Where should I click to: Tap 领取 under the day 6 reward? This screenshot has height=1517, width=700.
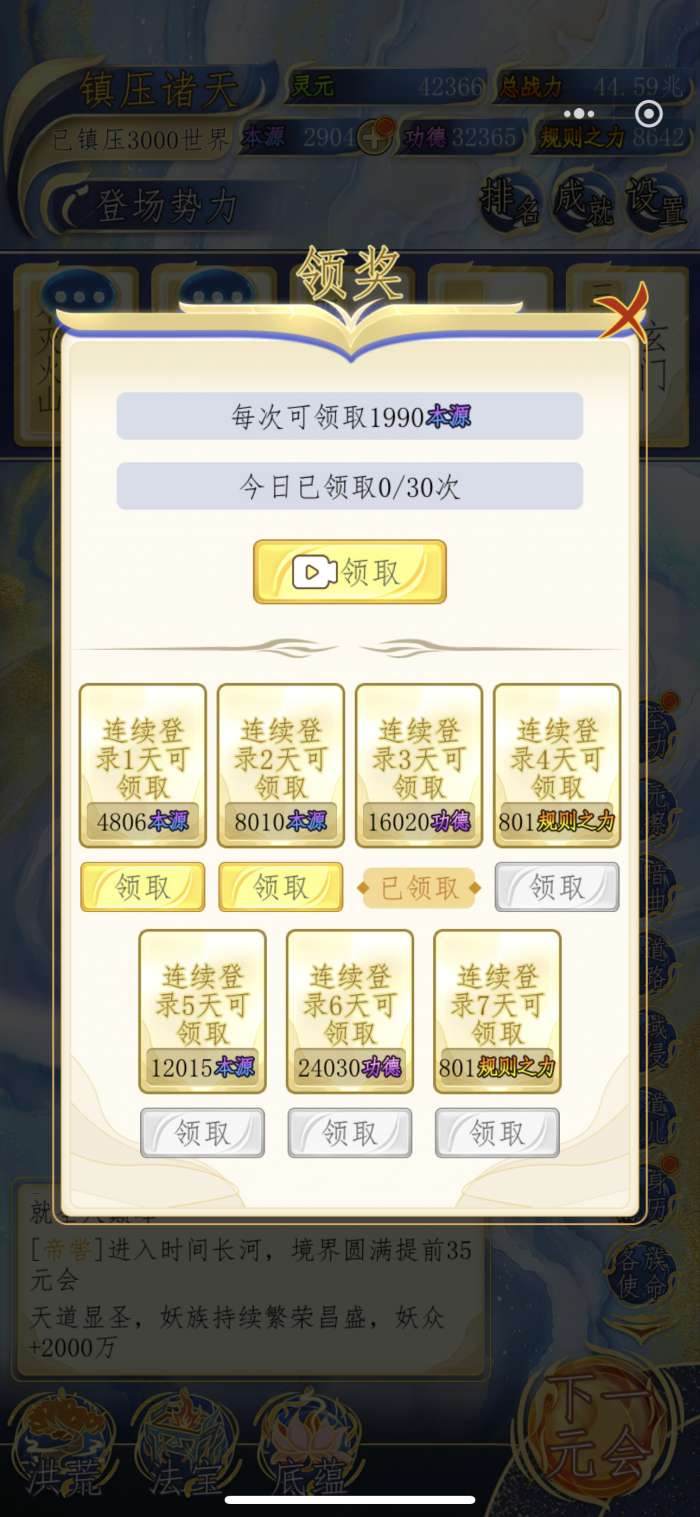[349, 1133]
